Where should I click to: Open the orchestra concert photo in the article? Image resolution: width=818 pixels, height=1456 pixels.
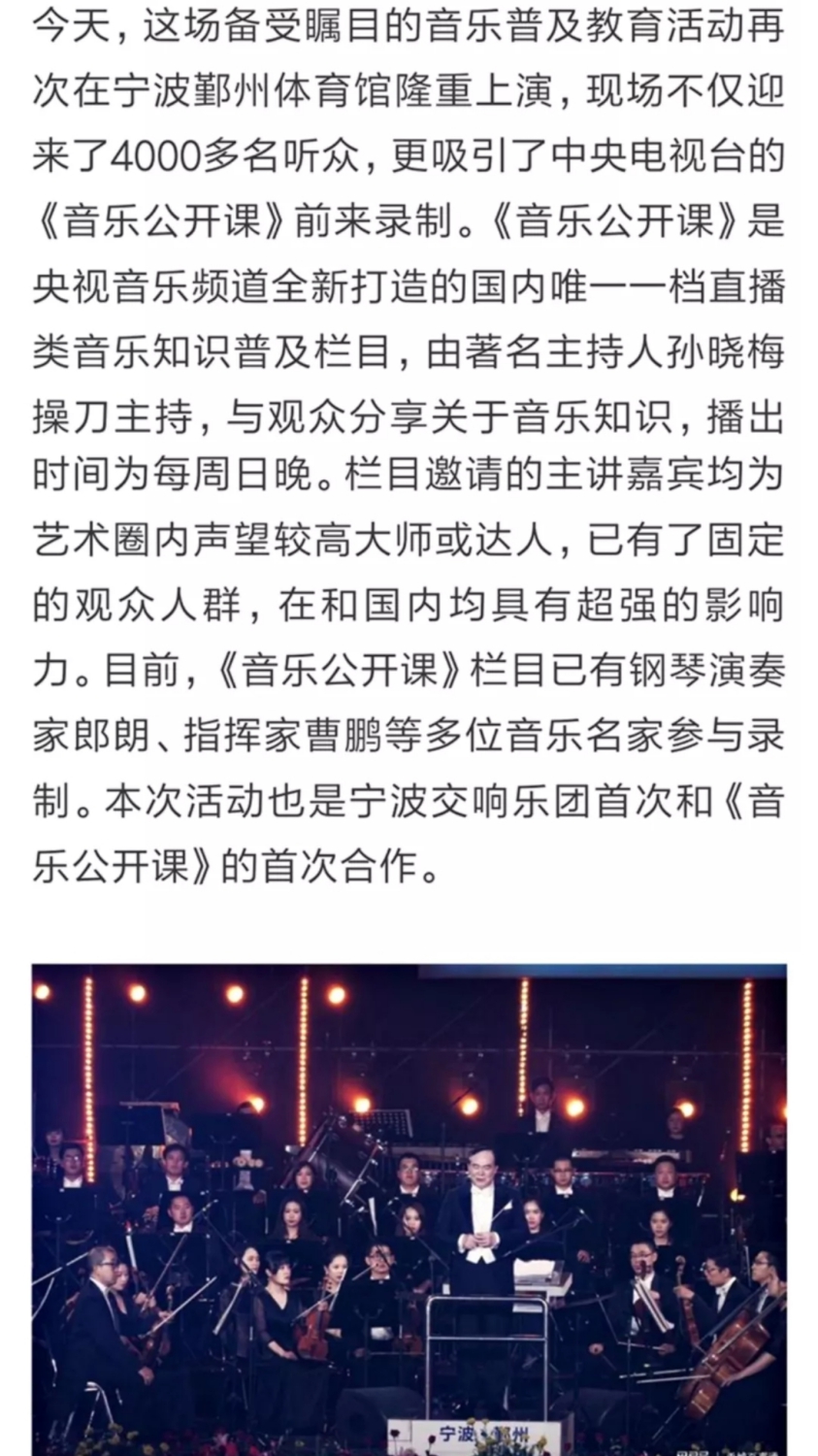[x=409, y=1208]
